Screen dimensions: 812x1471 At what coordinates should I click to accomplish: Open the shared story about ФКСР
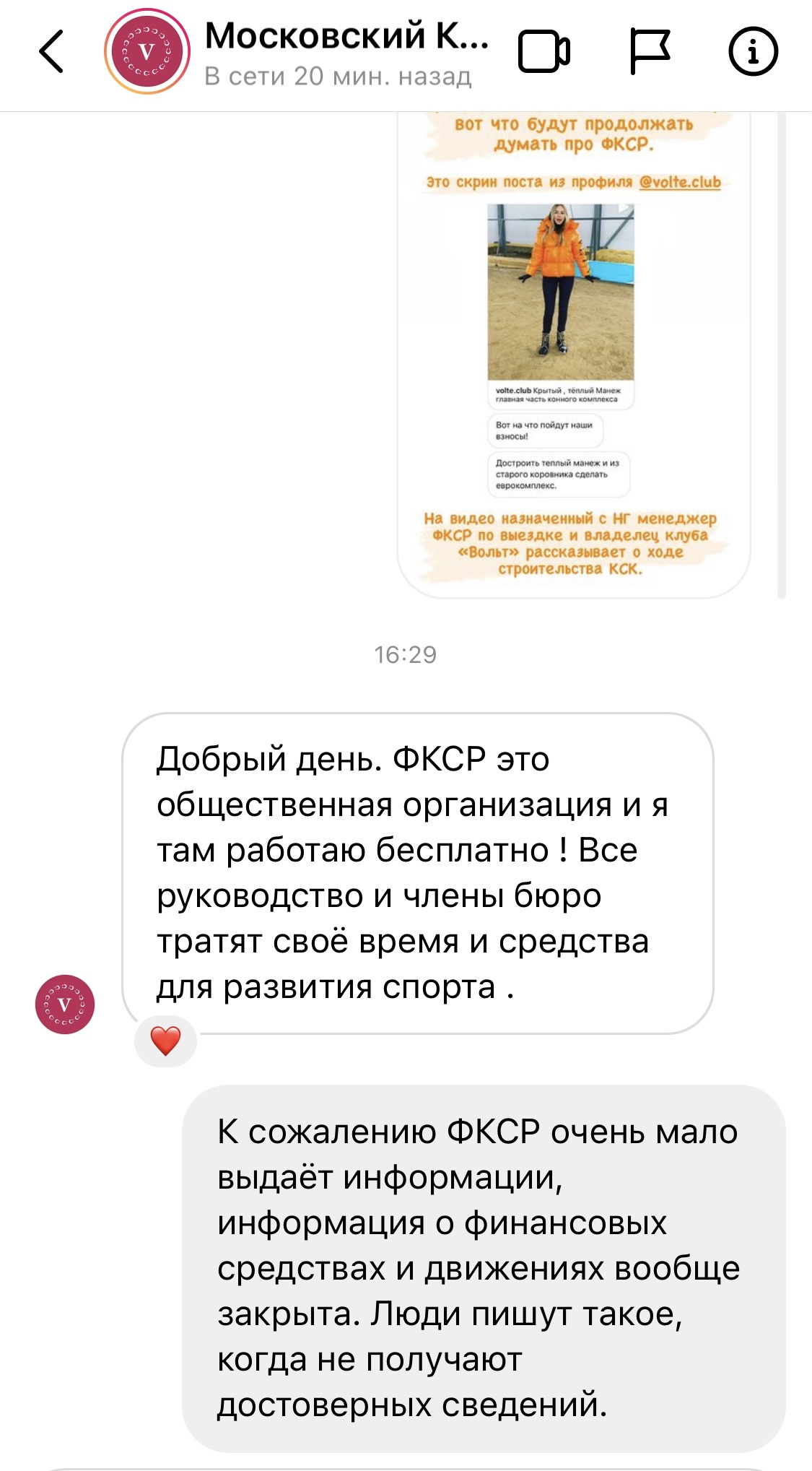pos(573,354)
